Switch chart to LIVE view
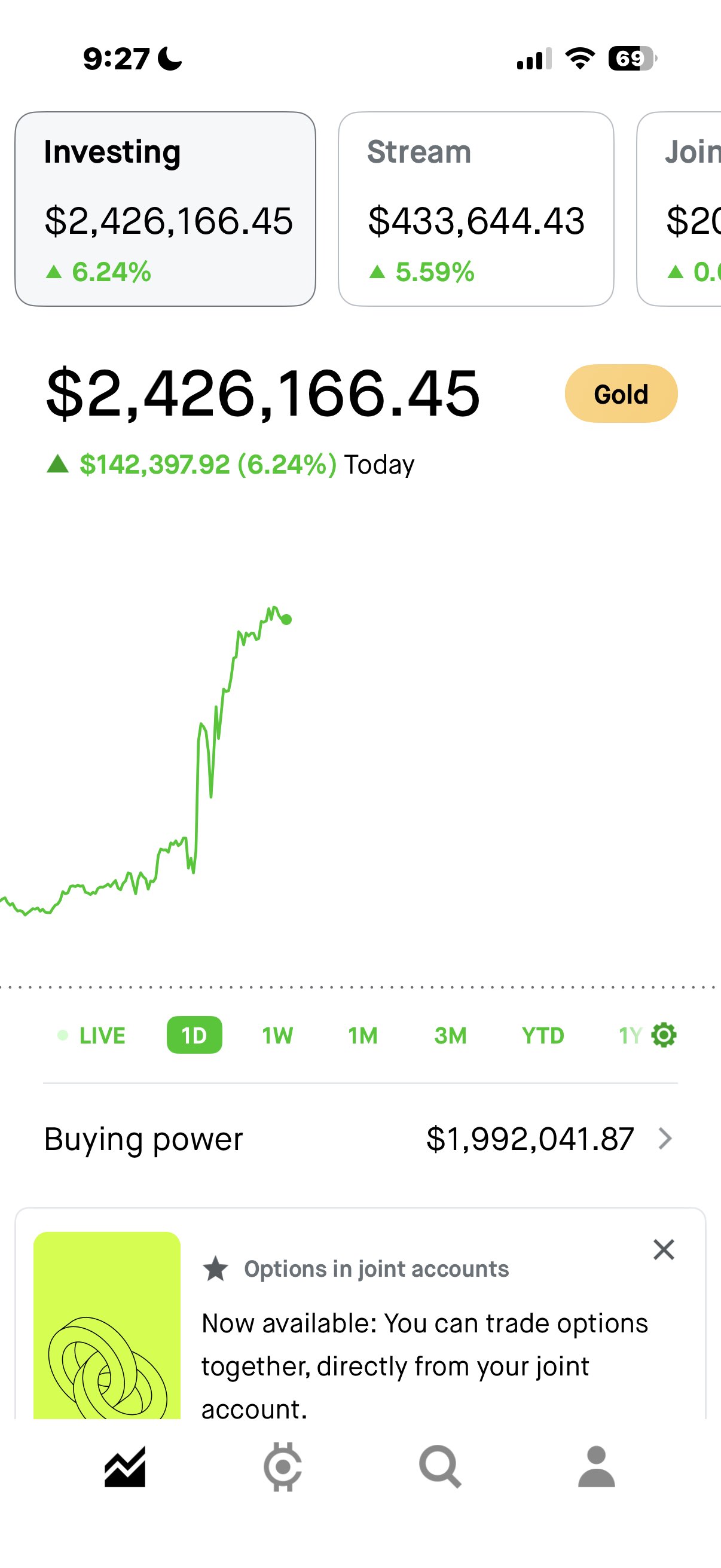This screenshot has height=1568, width=721. (92, 1035)
